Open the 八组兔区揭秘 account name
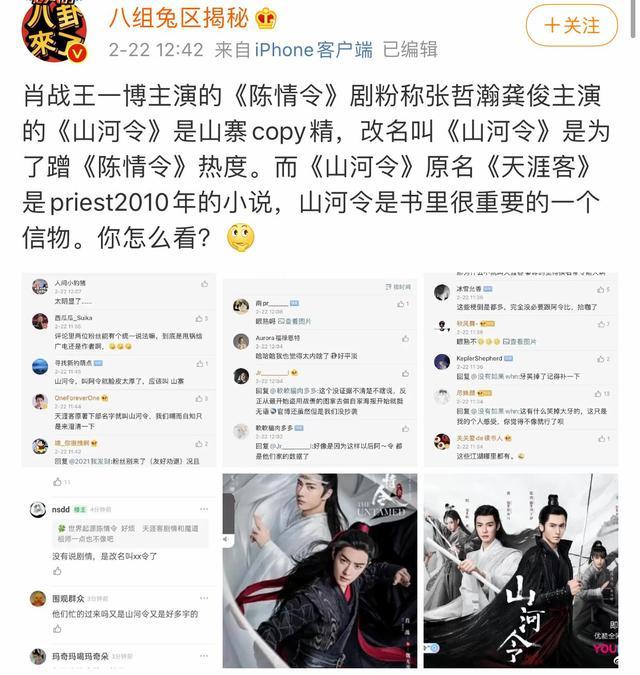This screenshot has width=640, height=675. tap(179, 19)
